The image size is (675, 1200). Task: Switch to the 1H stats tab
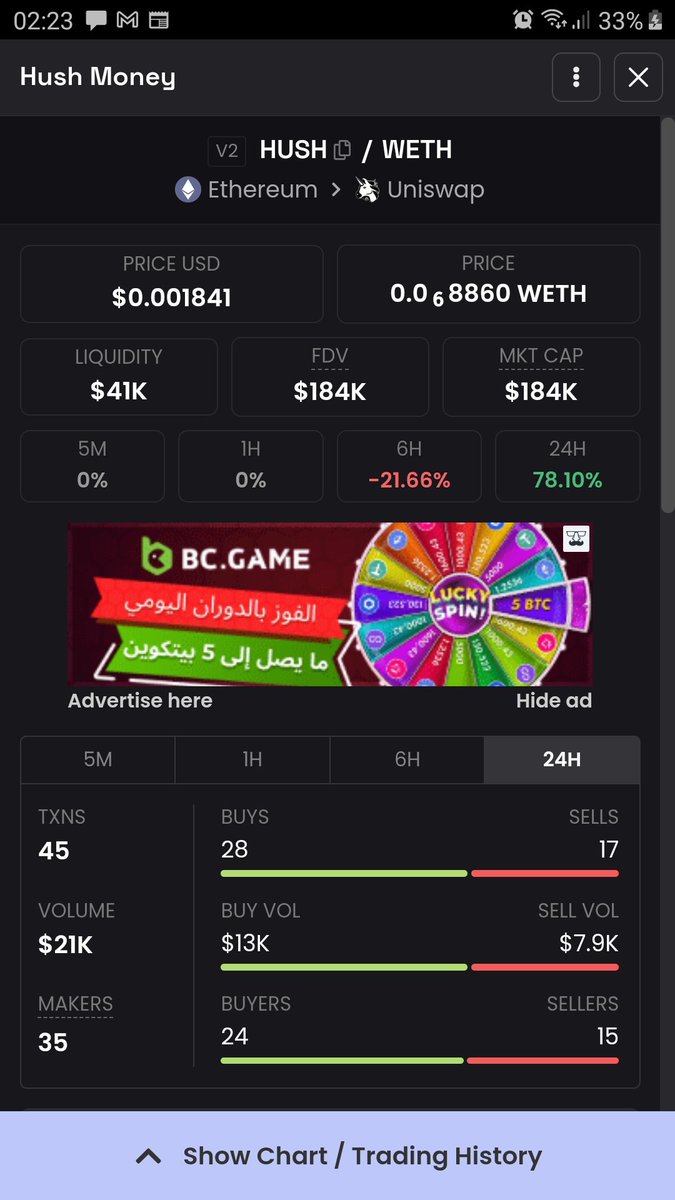point(252,760)
